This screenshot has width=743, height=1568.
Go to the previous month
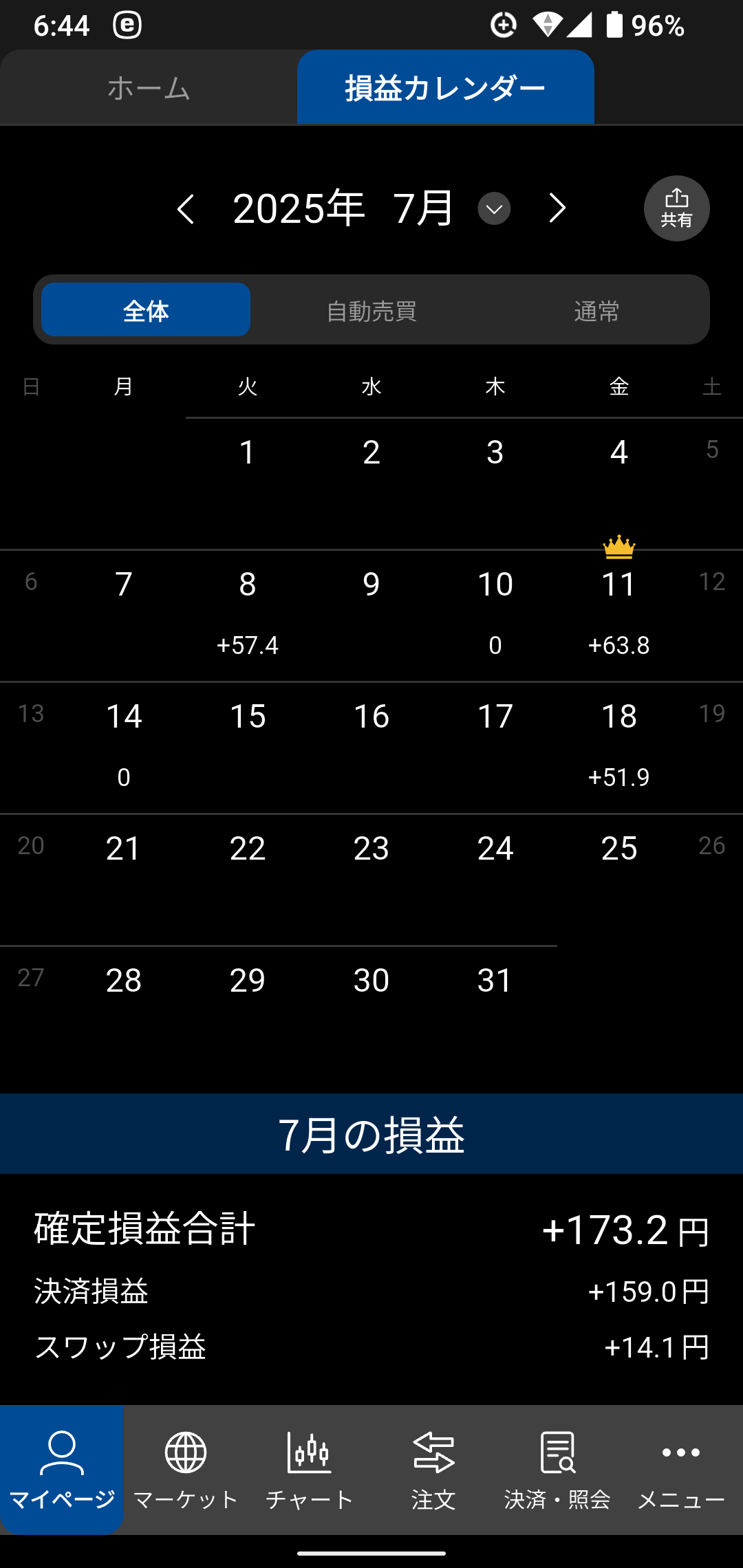186,208
